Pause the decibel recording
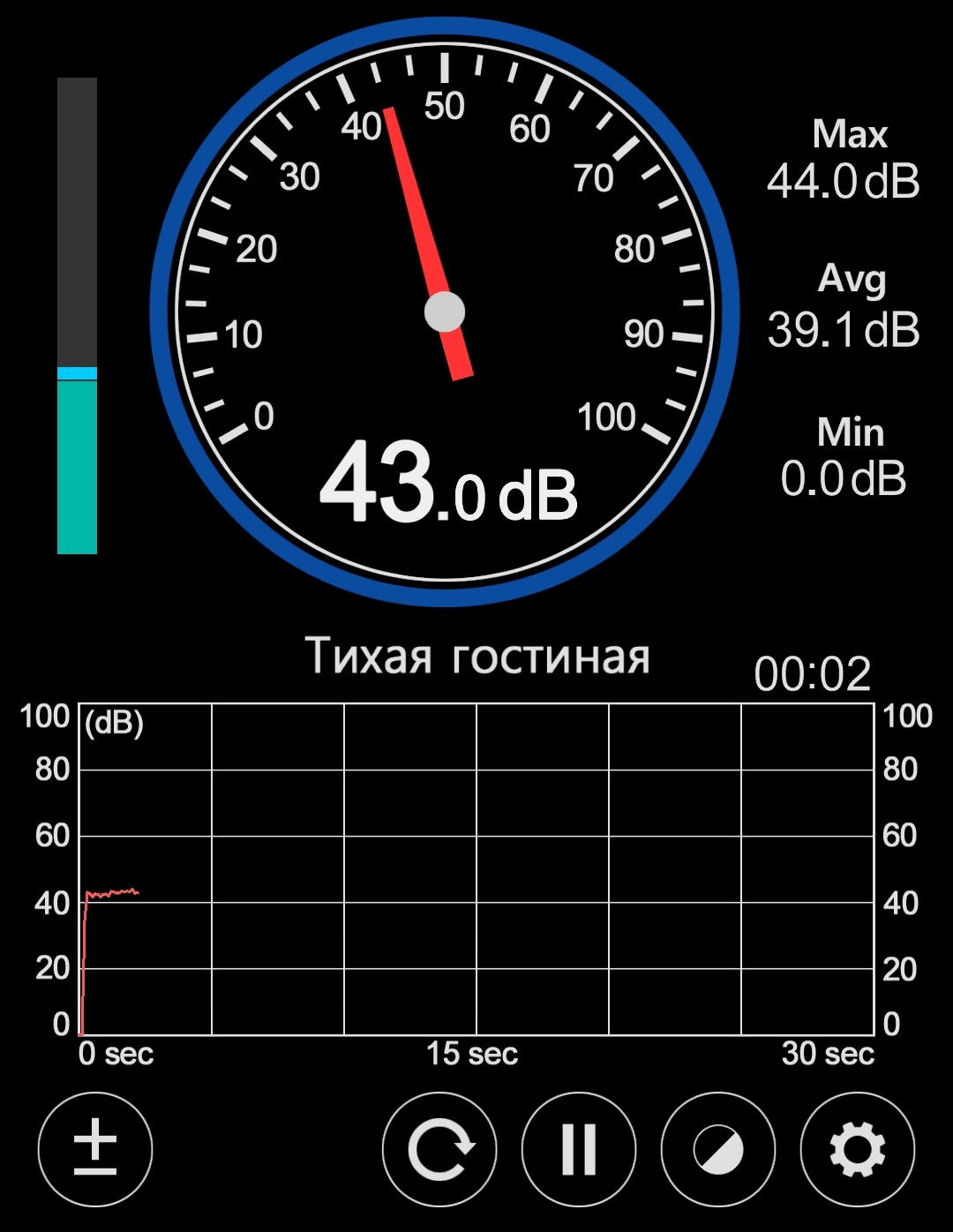The height and width of the screenshot is (1232, 953). pos(579,1149)
